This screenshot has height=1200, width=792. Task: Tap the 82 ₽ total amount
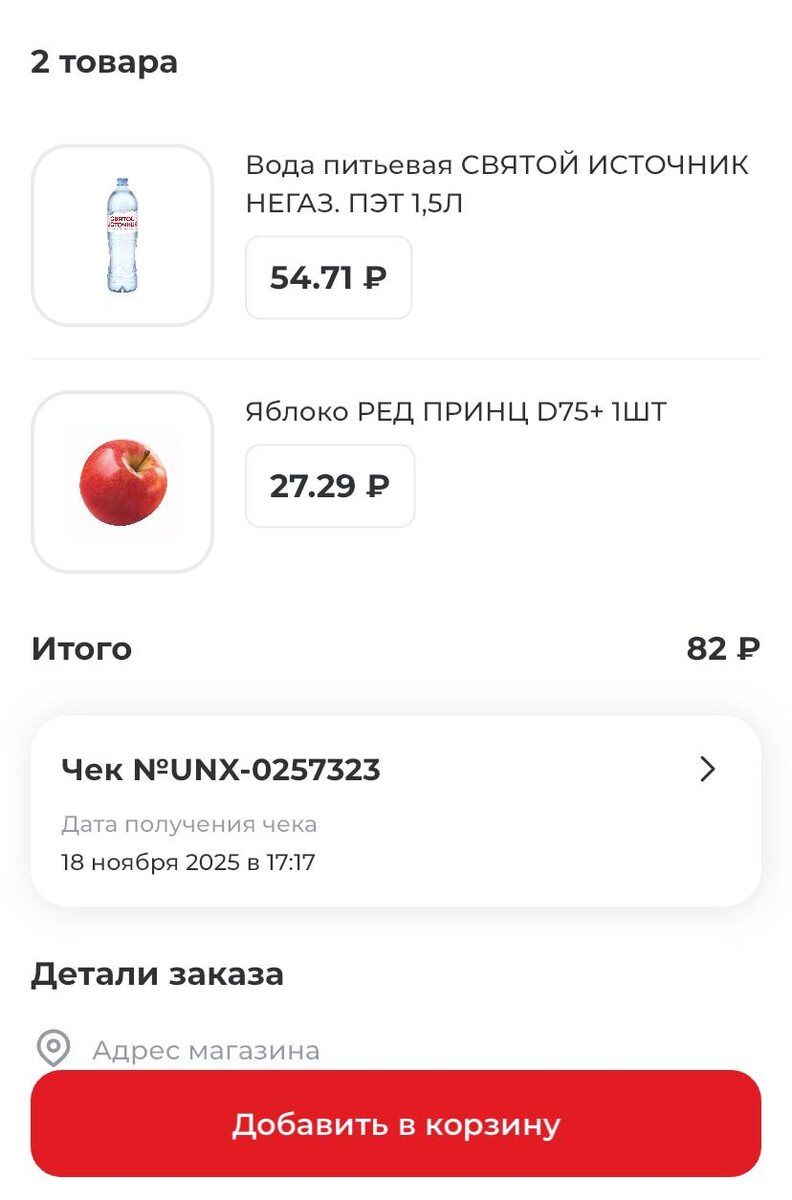click(724, 648)
